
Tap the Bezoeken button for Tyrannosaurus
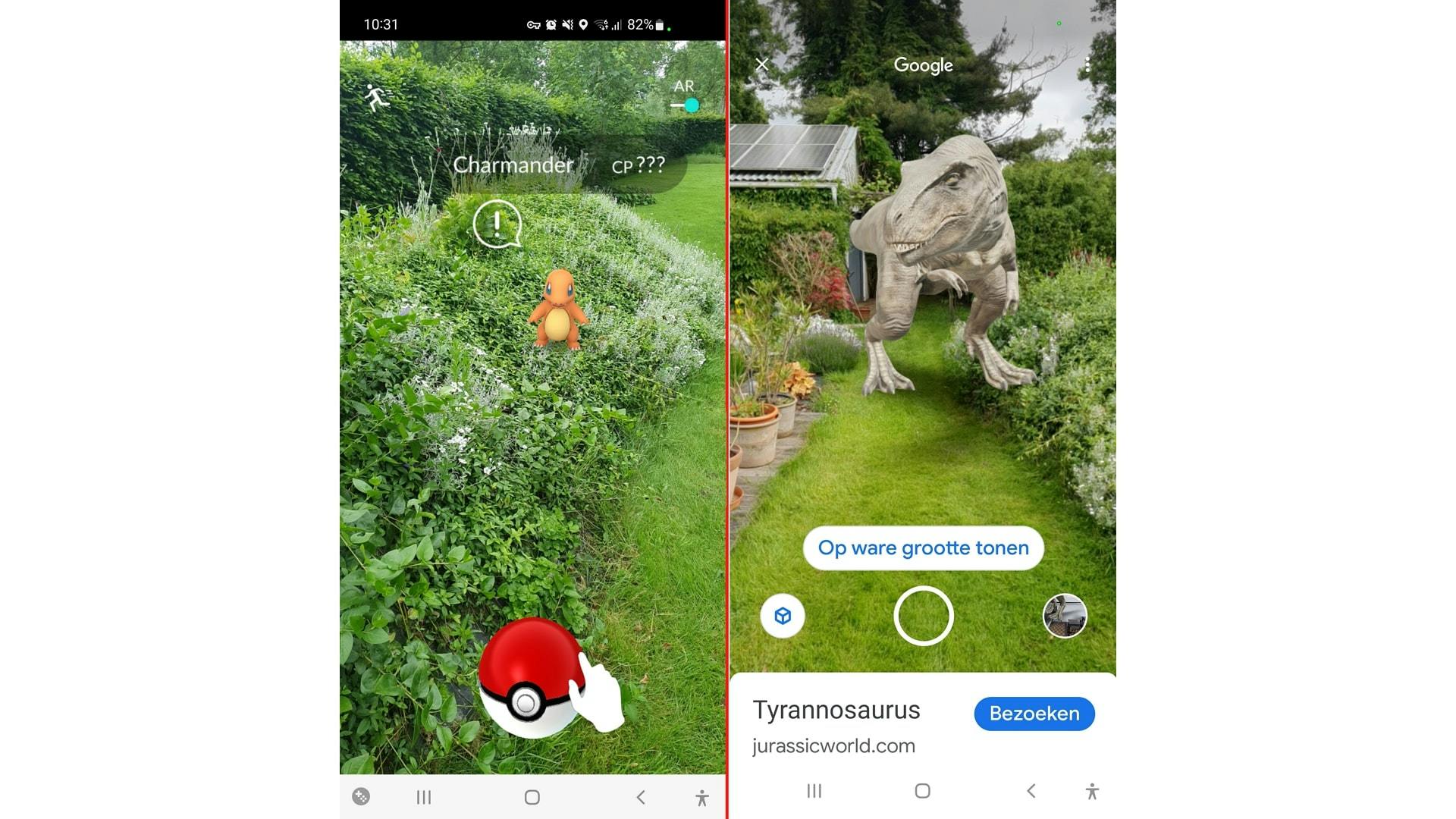(1034, 714)
